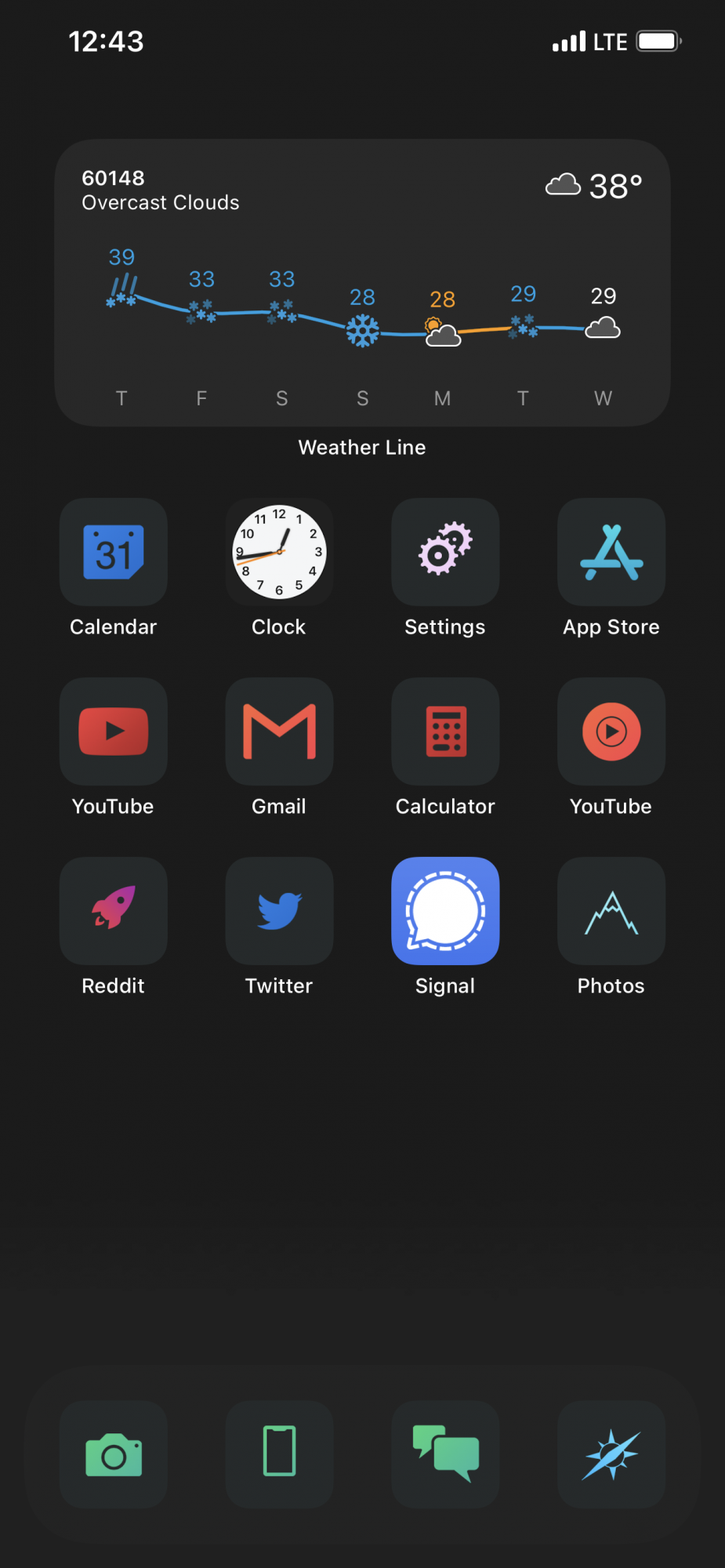Open the Photos app

pyautogui.click(x=611, y=911)
